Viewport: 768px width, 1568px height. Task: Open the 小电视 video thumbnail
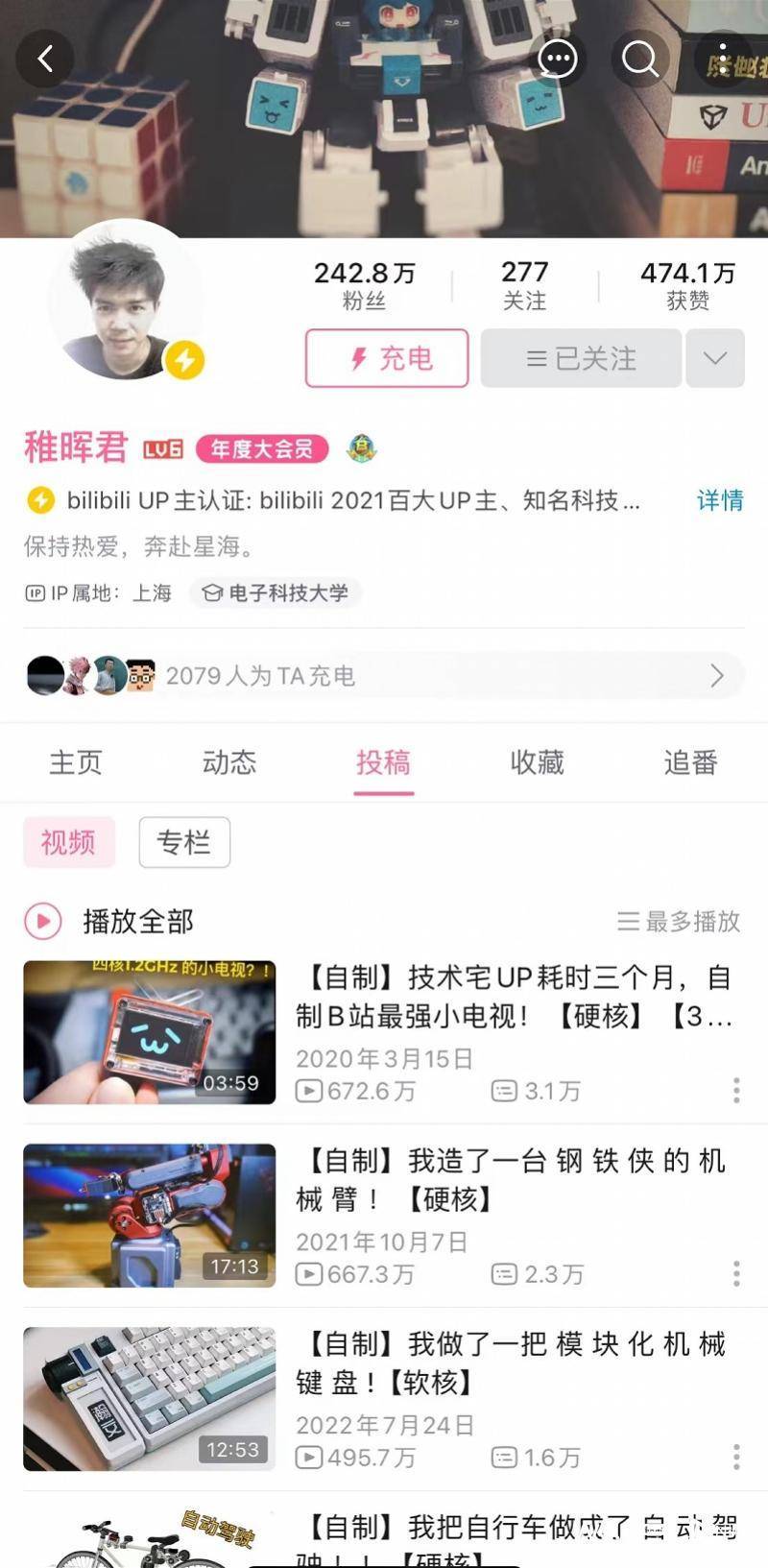click(149, 1032)
